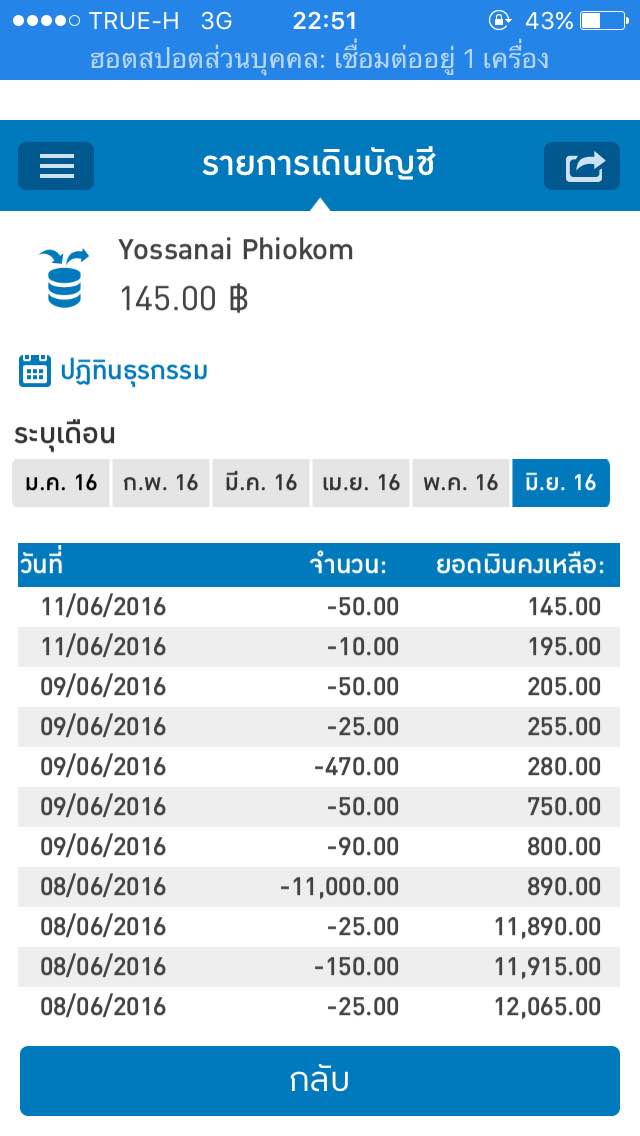
Task: Select month พ.ค. 16
Action: 461,483
